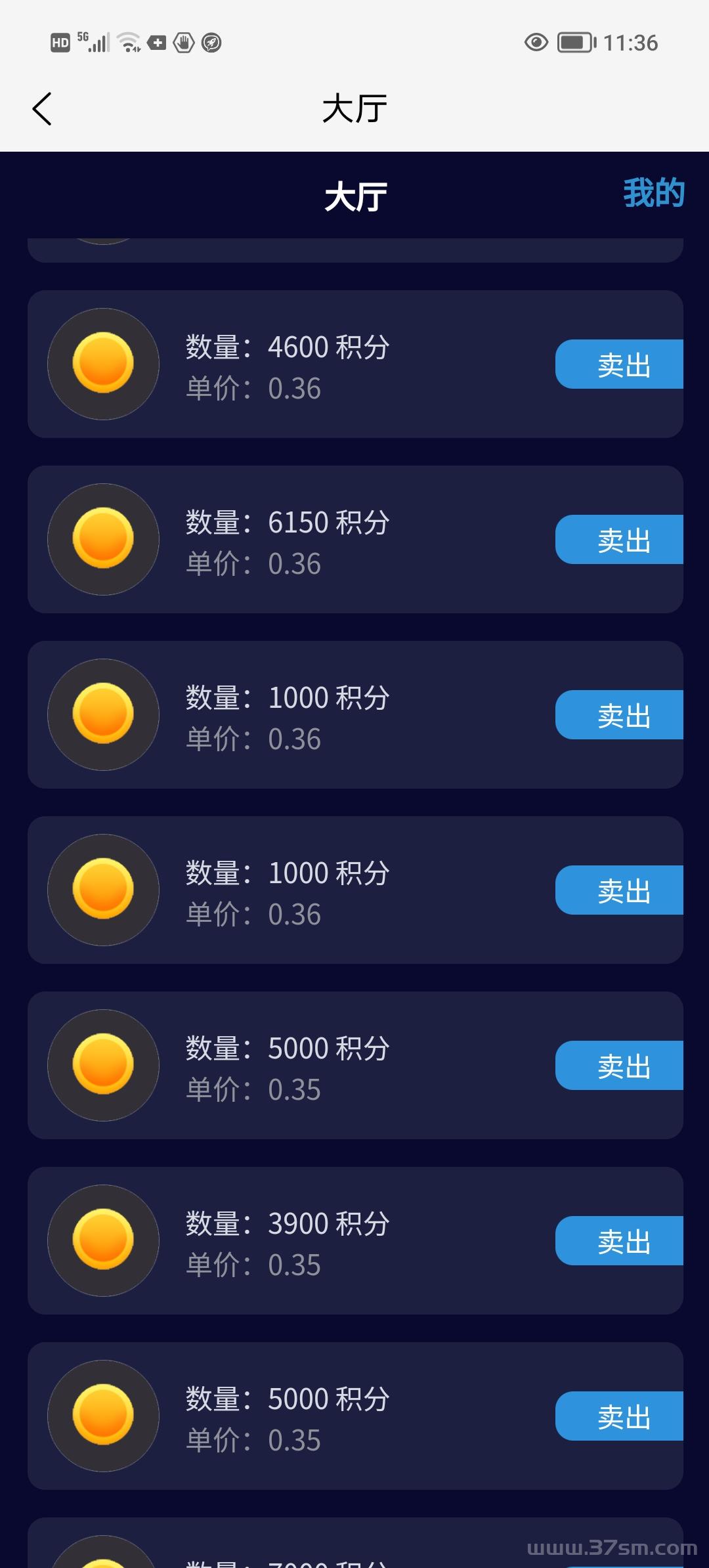Tap 卖出 for the 4600 积分 listing
Viewport: 709px width, 1568px height.
pyautogui.click(x=619, y=364)
